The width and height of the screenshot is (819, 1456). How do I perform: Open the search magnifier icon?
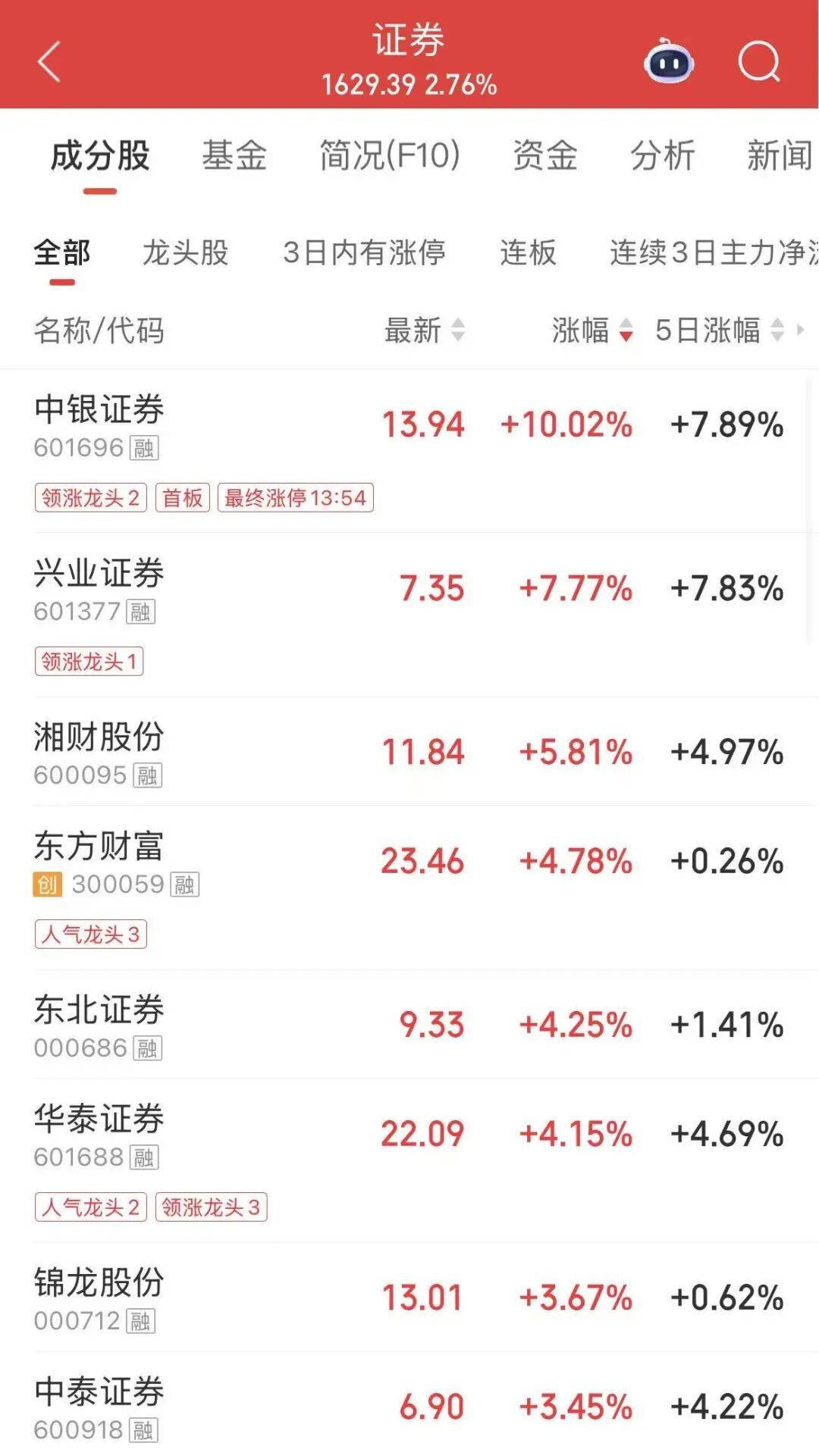click(x=758, y=62)
